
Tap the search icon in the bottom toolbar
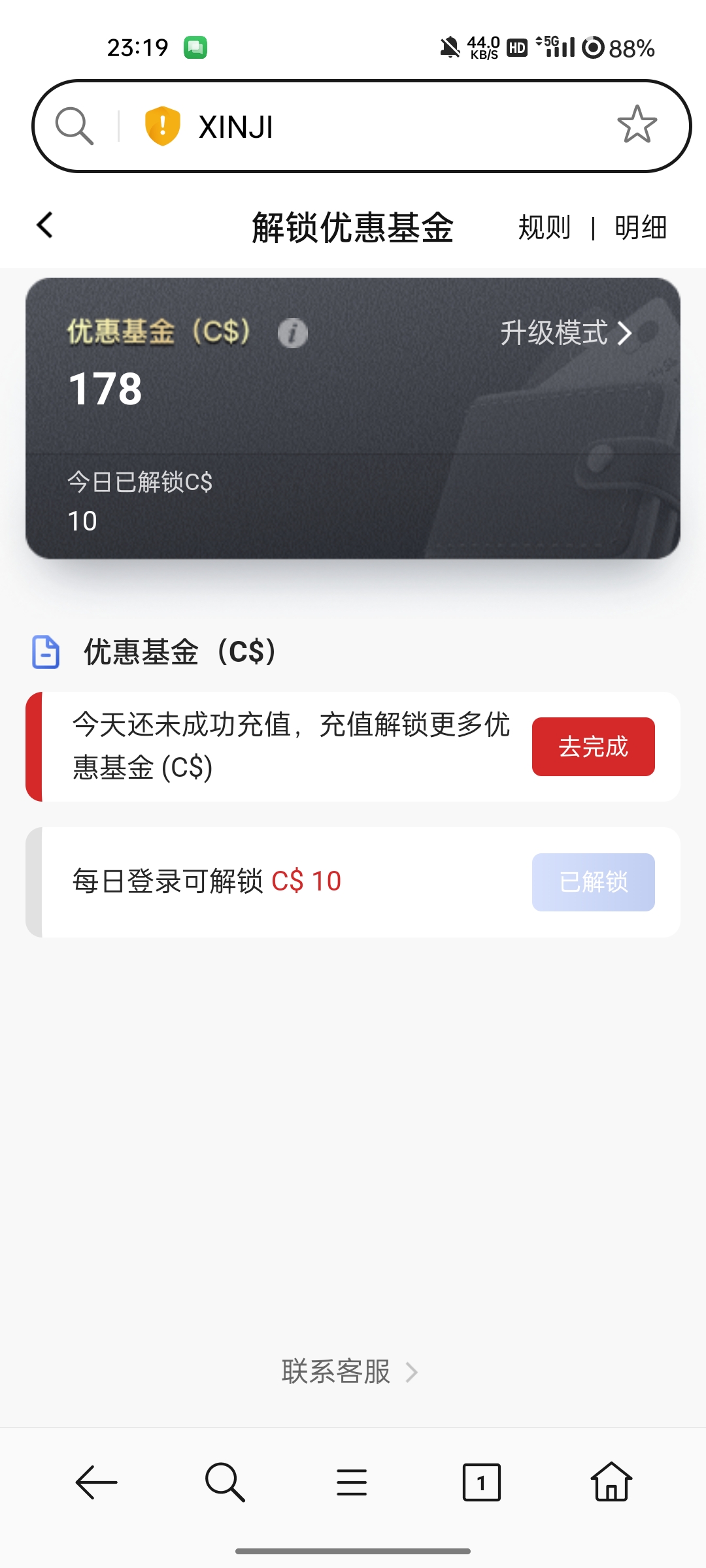[225, 1482]
